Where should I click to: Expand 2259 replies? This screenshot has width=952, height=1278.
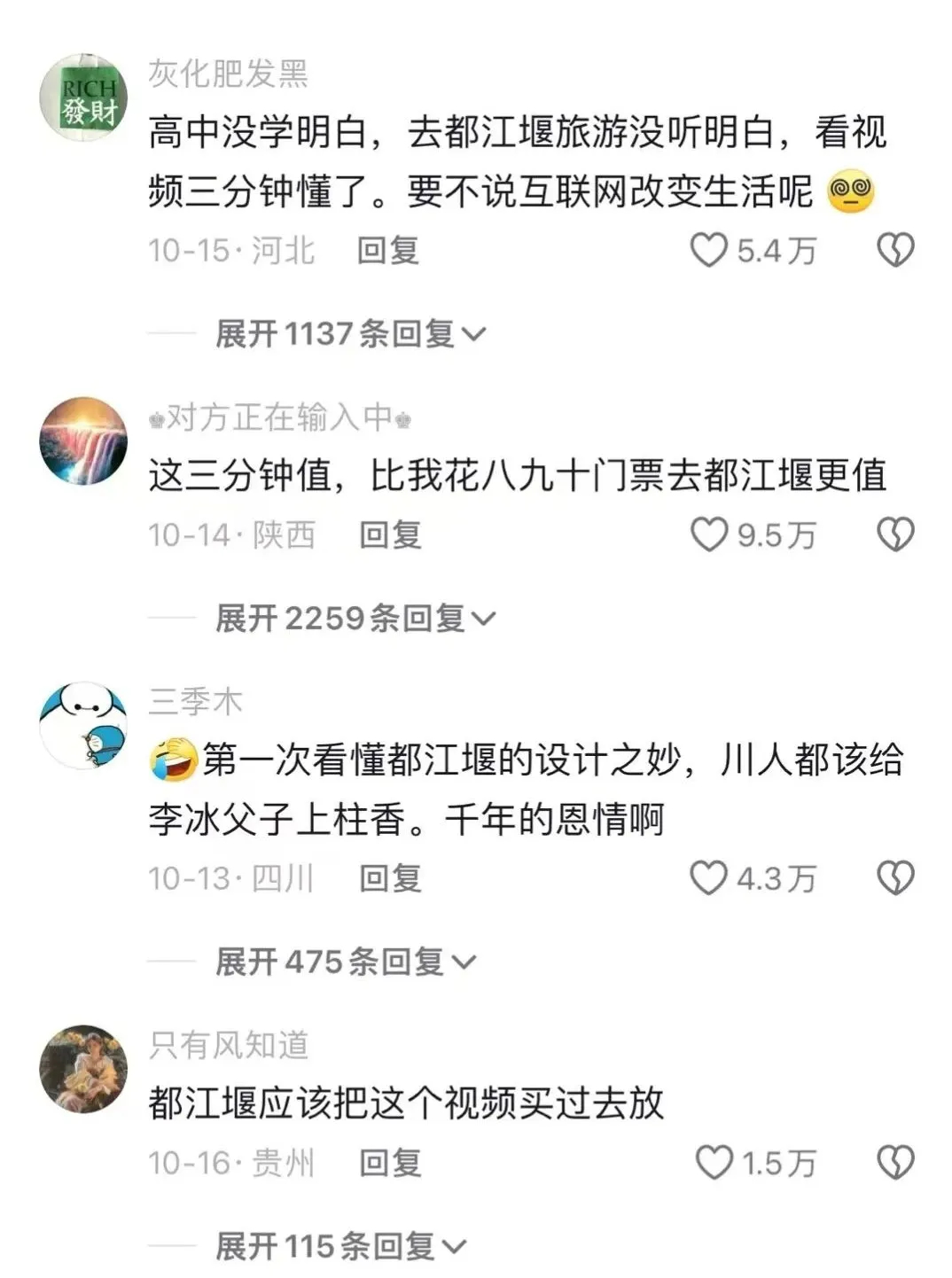tap(355, 618)
